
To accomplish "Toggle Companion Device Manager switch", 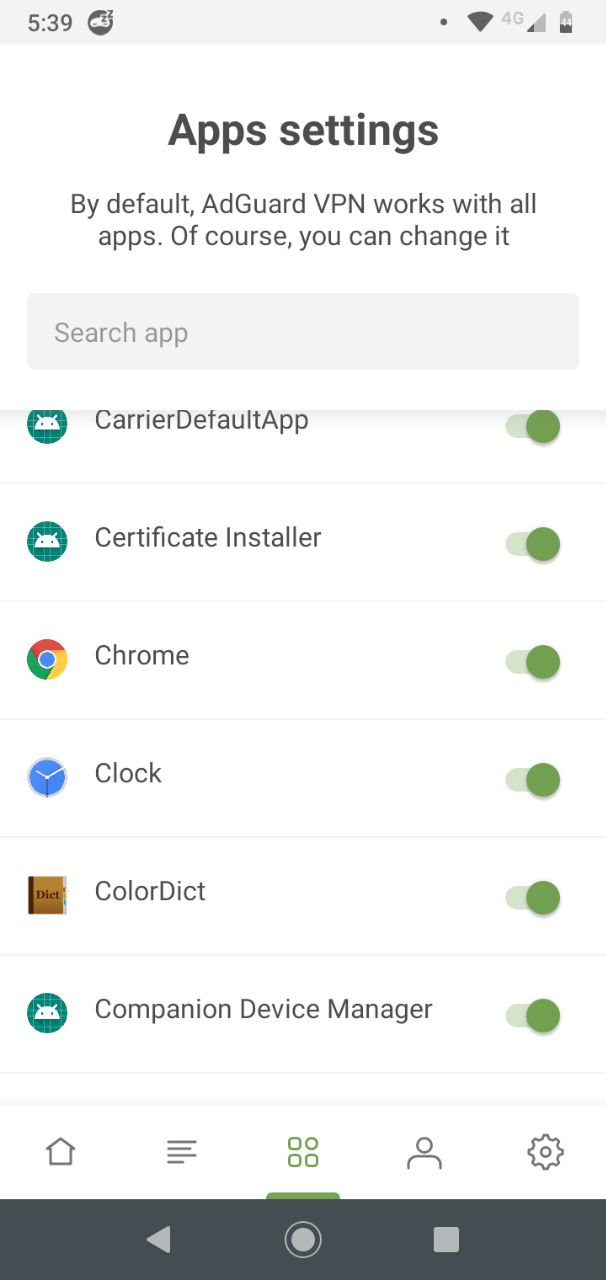I will (532, 1016).
